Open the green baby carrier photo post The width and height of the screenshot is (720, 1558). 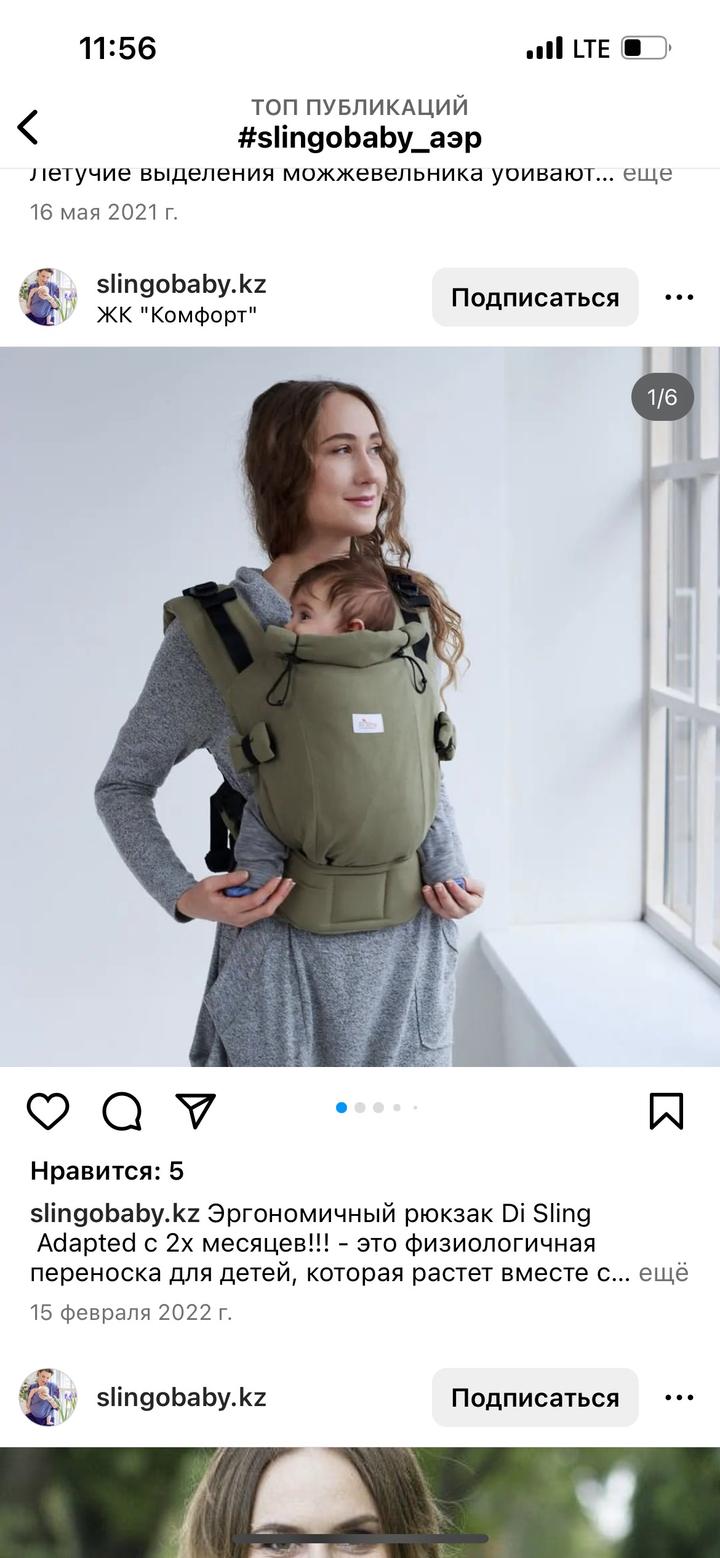360,706
